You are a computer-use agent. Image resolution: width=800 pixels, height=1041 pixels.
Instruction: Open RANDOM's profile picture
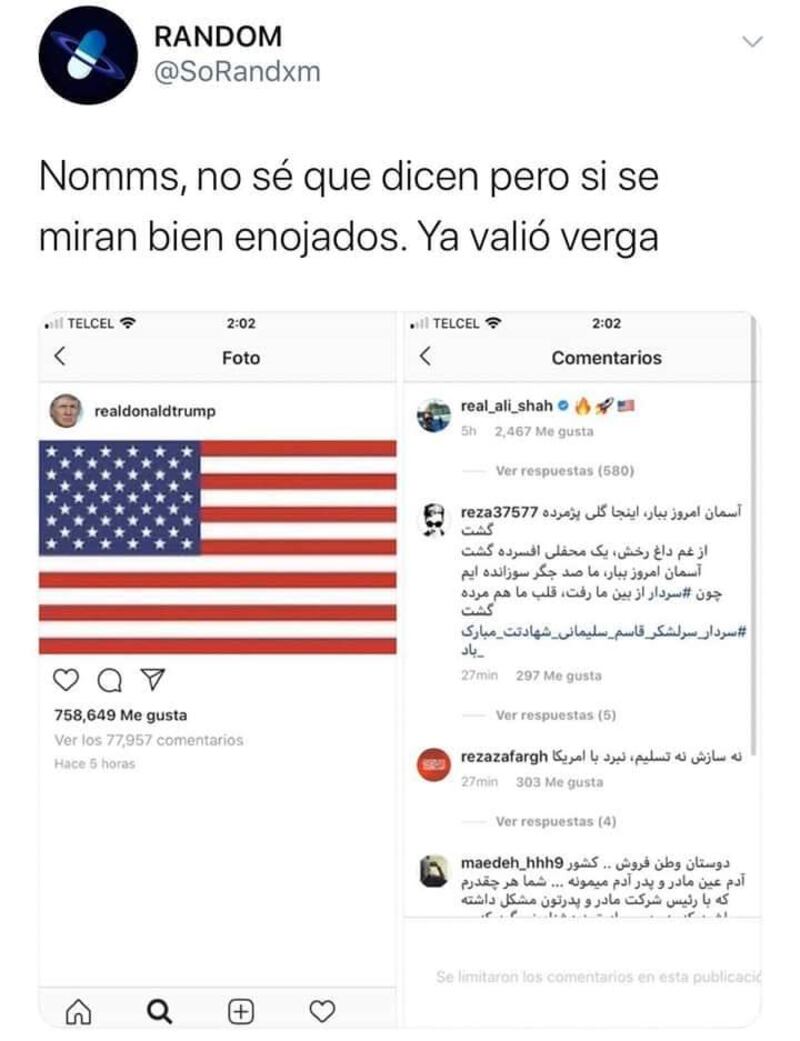click(x=87, y=58)
